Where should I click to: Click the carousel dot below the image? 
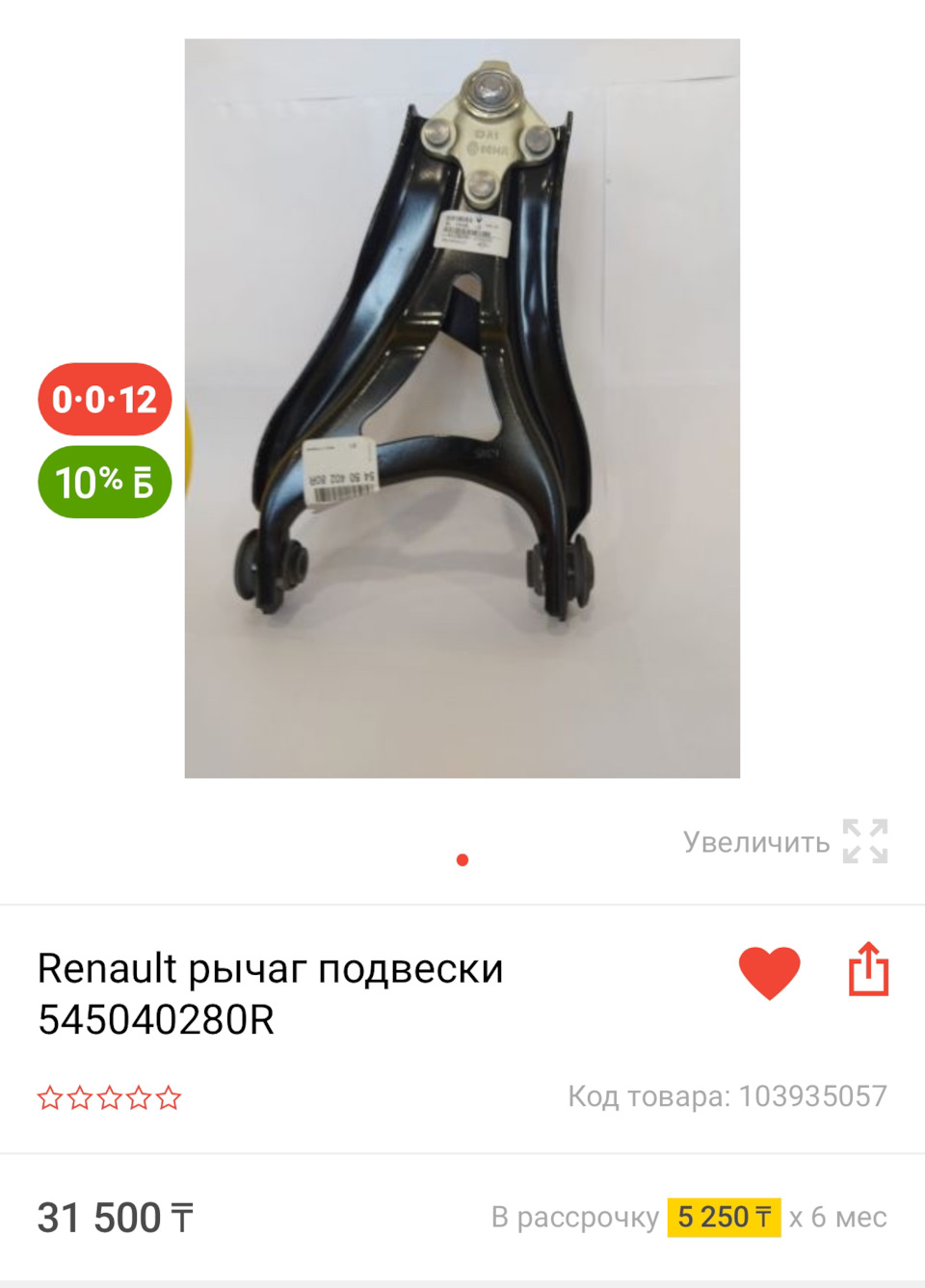point(462,859)
